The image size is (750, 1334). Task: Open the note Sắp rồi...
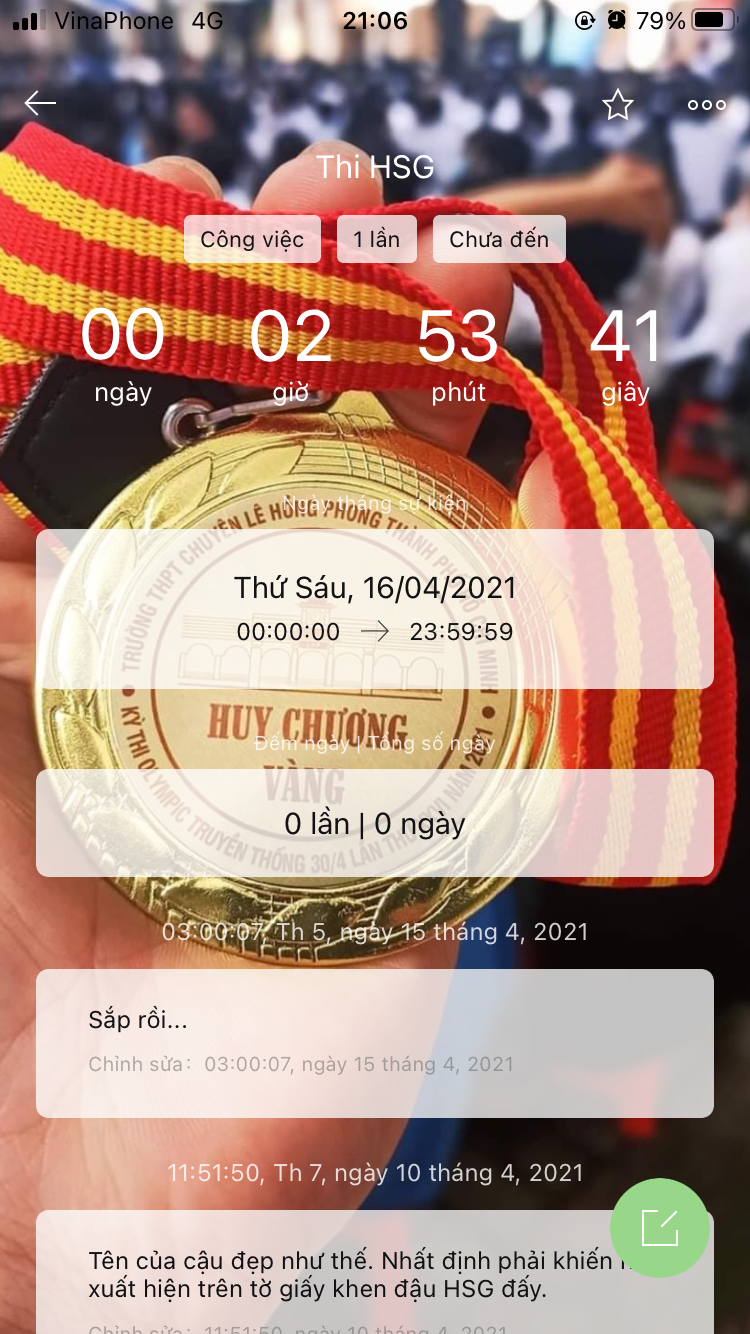[375, 1042]
